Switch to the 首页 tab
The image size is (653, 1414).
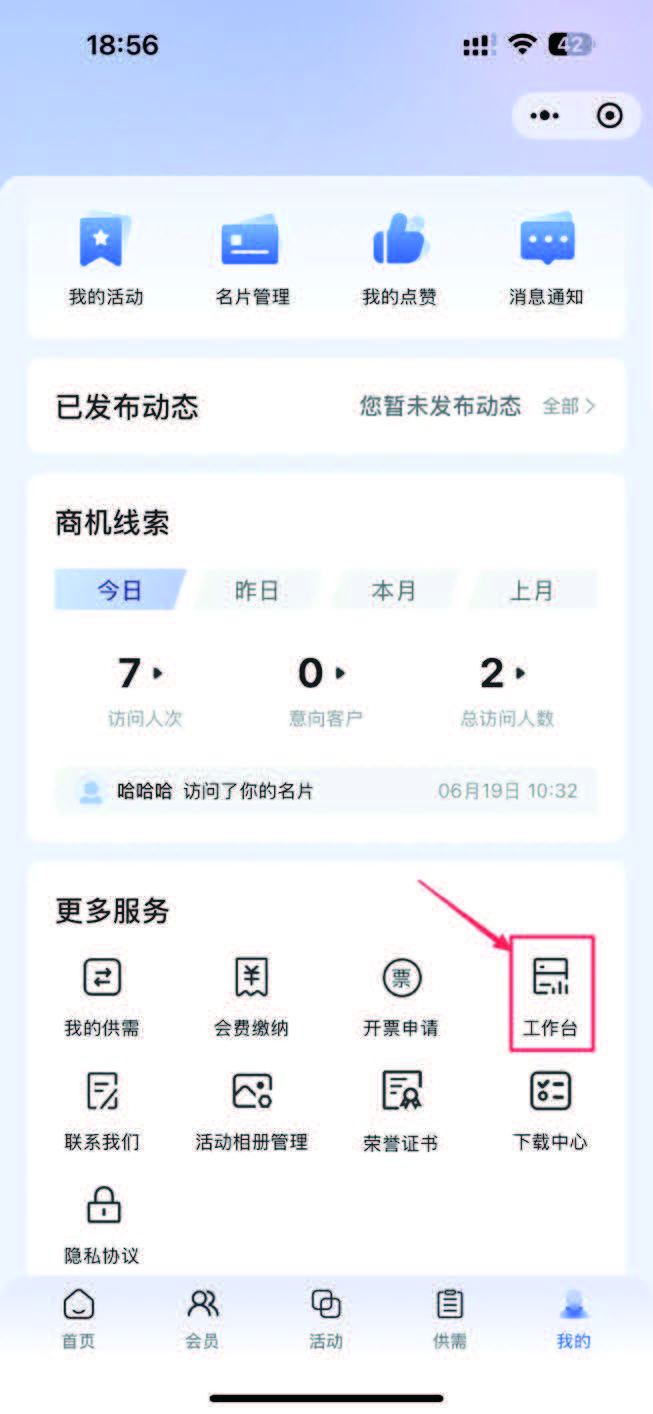[78, 1319]
